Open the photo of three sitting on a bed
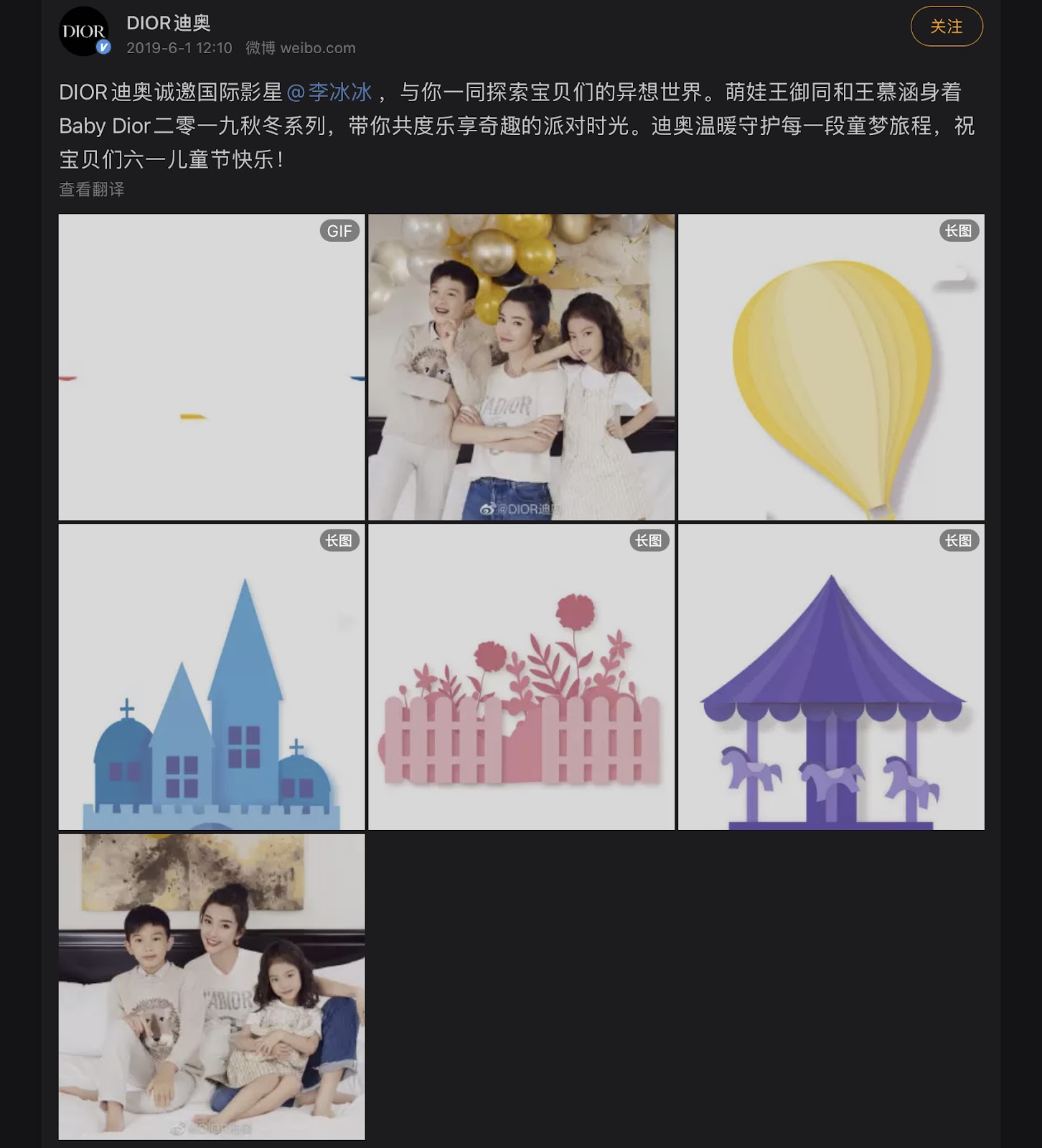Viewport: 1042px width, 1148px height. pos(212,987)
